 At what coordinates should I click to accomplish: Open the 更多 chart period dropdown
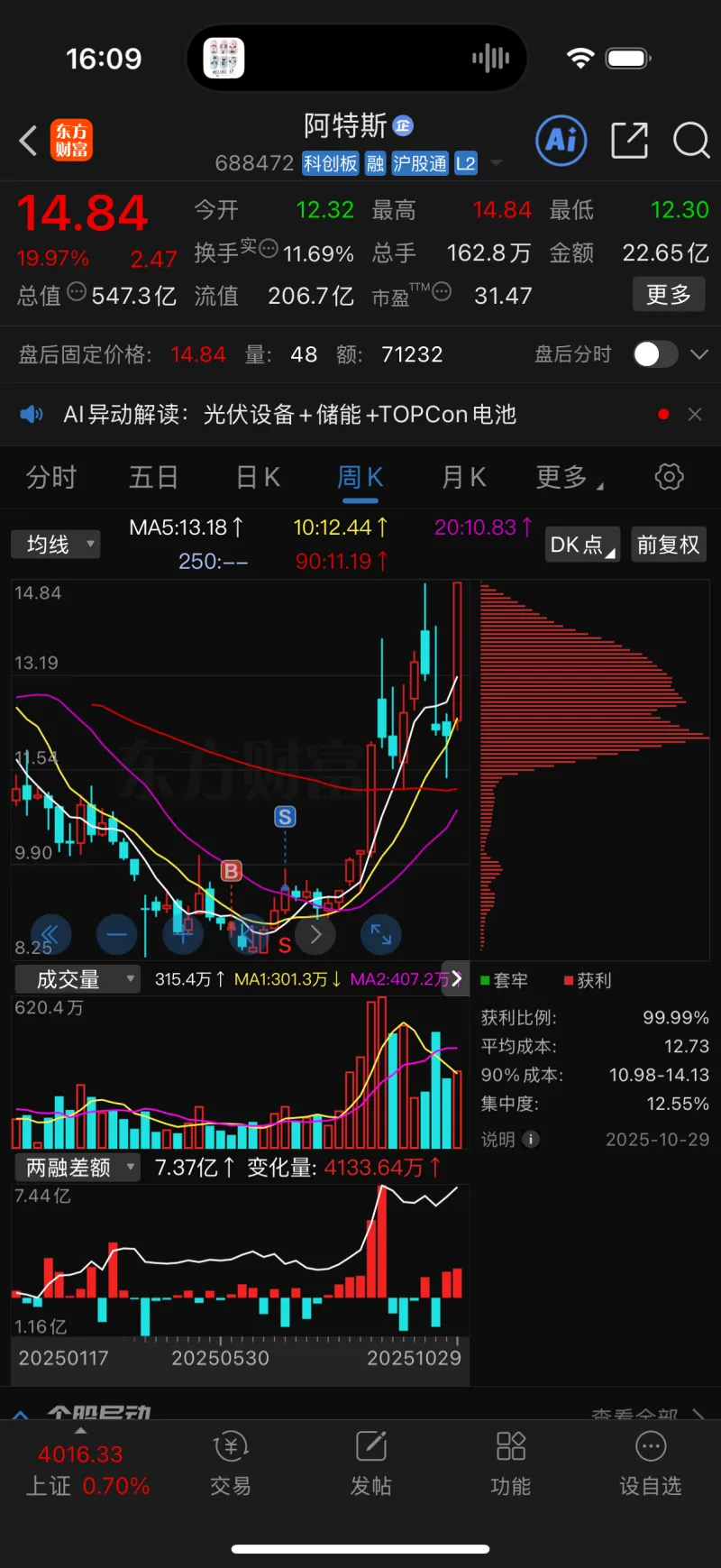coord(568,477)
